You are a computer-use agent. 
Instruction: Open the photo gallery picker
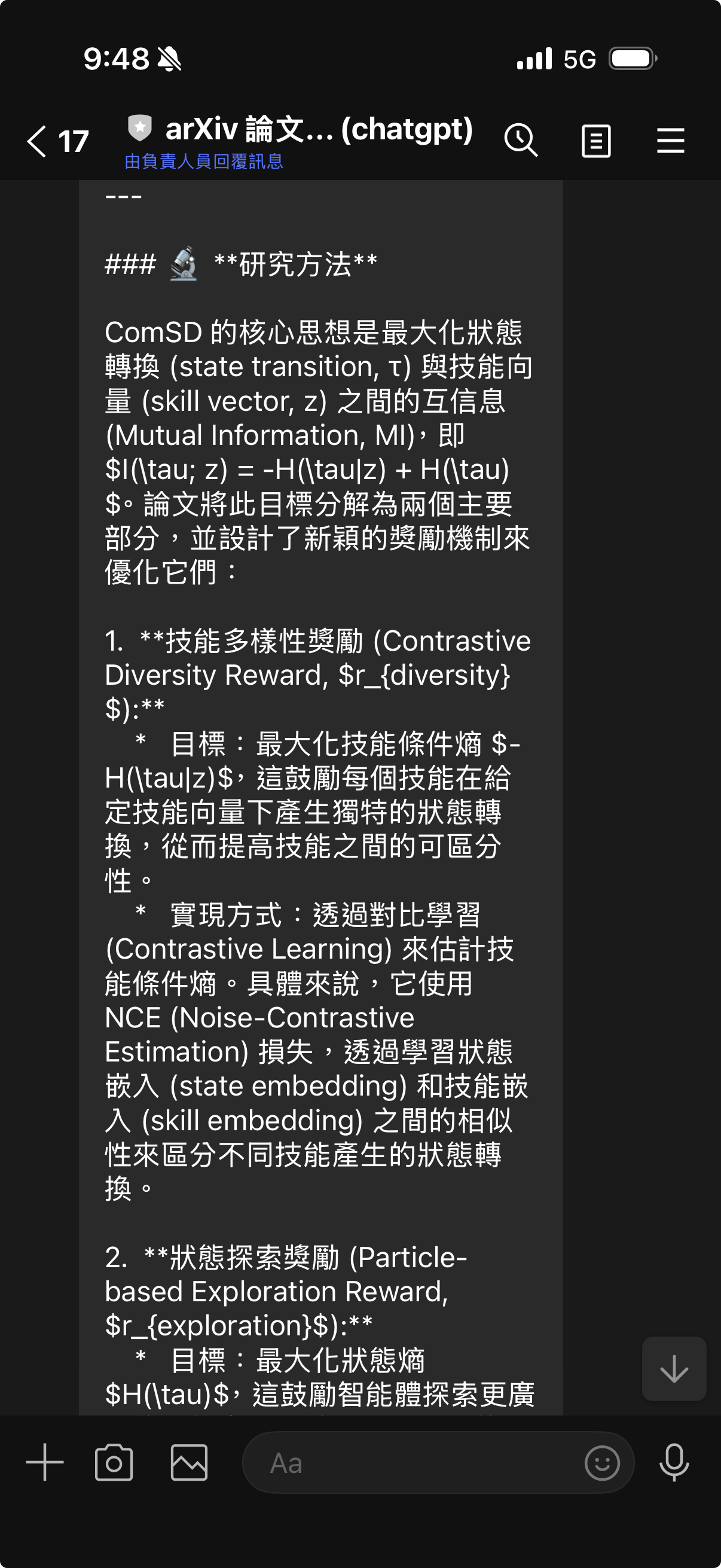point(188,1463)
